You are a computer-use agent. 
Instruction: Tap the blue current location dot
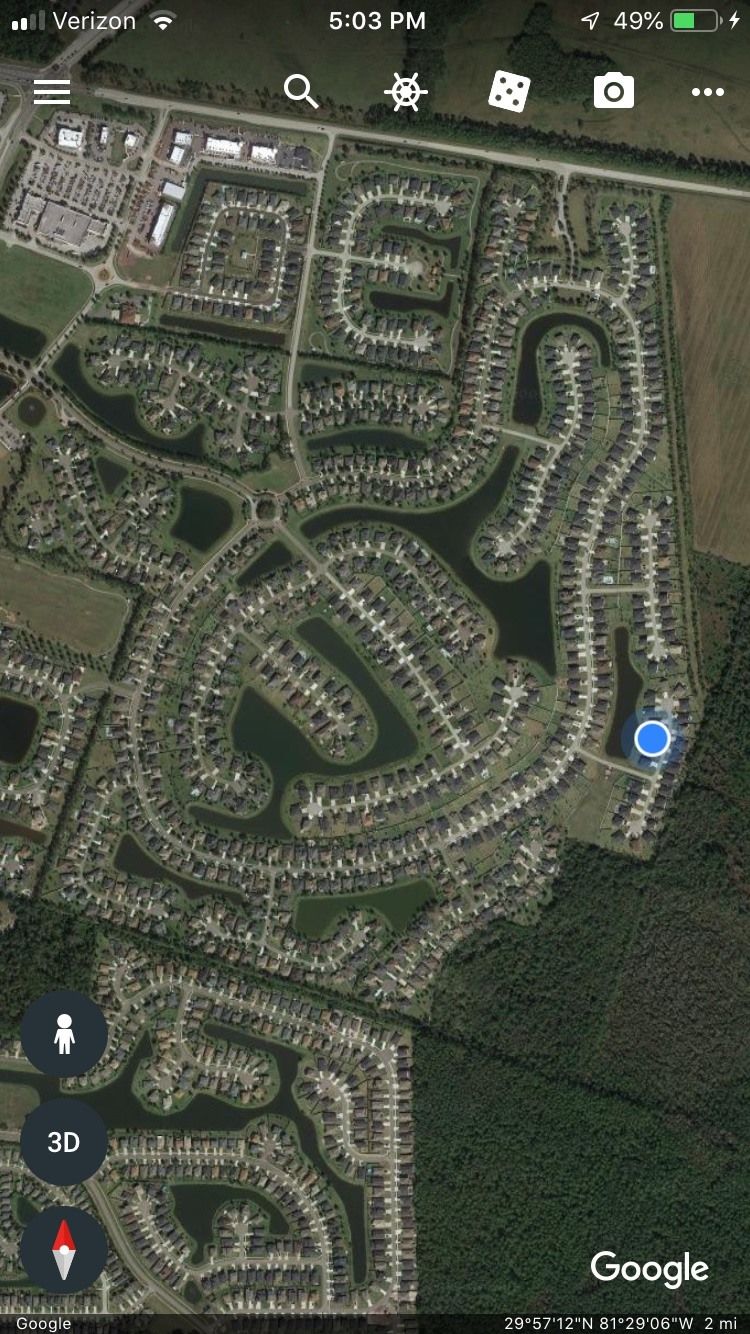click(x=652, y=738)
